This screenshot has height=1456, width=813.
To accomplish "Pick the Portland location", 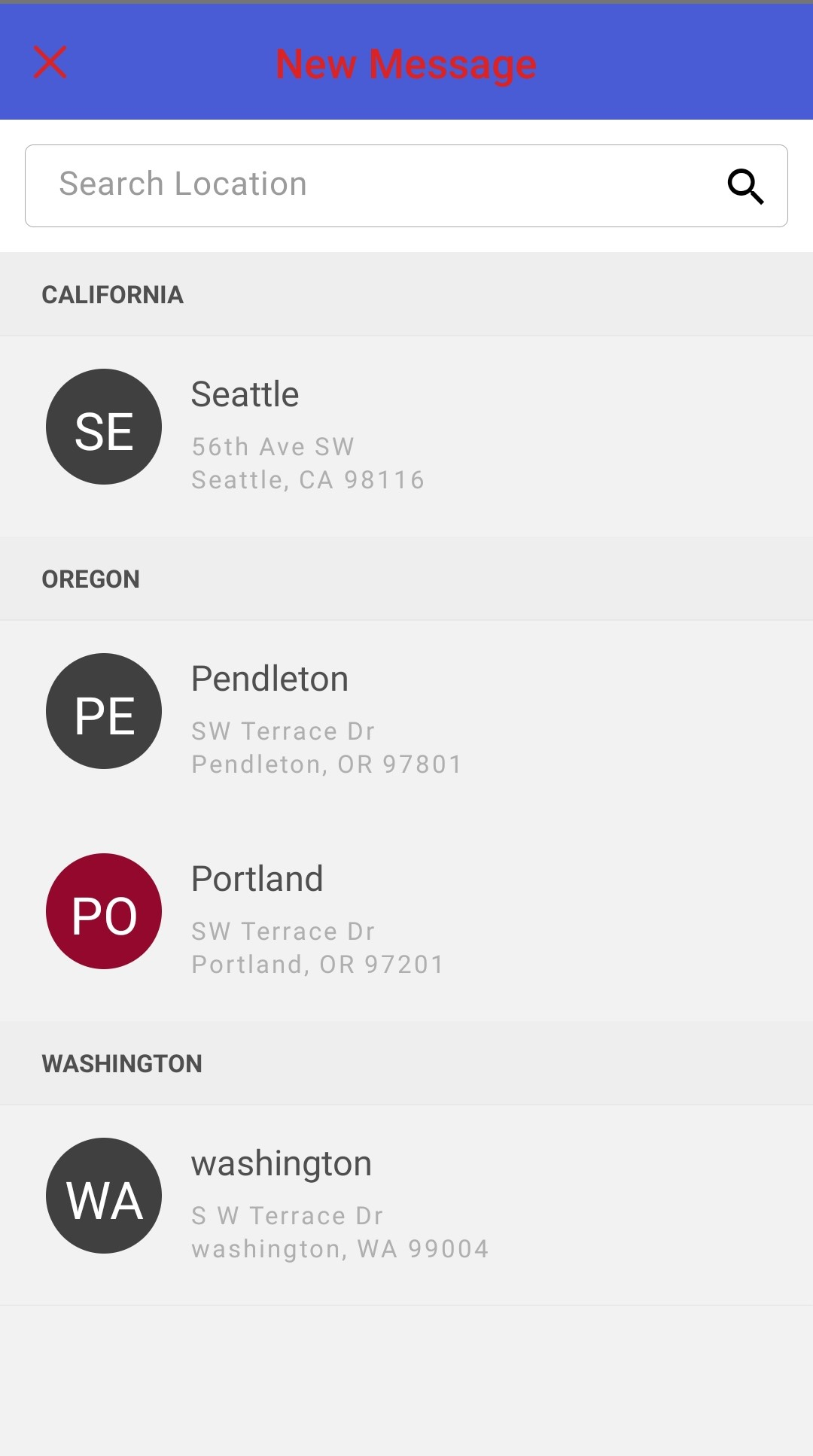I will tap(406, 919).
